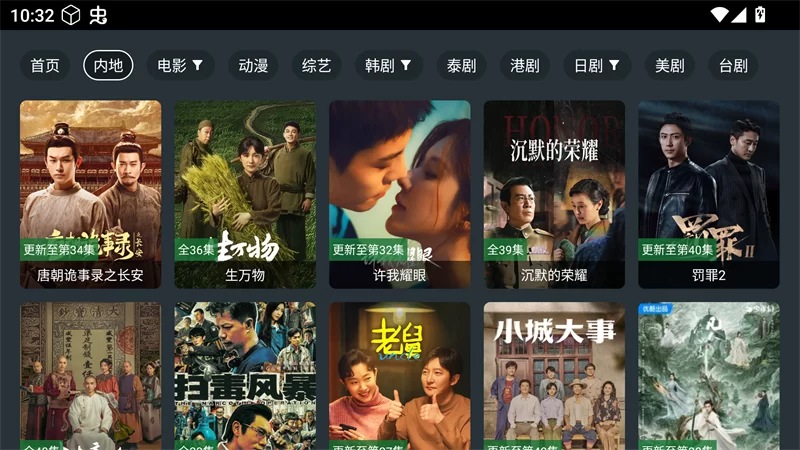Select the 内地 category tab

coord(108,66)
